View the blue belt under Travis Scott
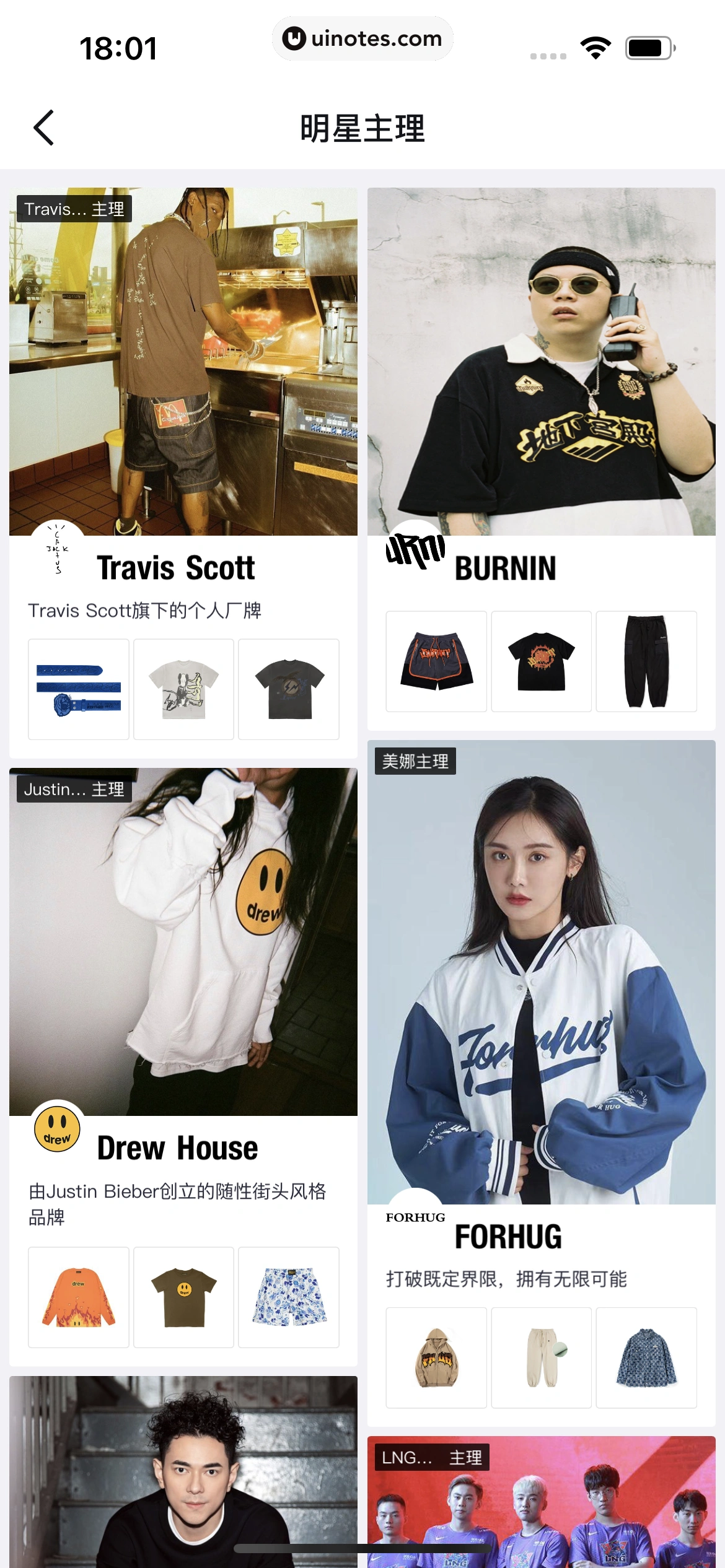Screen dimensions: 725x1568 click(x=79, y=689)
